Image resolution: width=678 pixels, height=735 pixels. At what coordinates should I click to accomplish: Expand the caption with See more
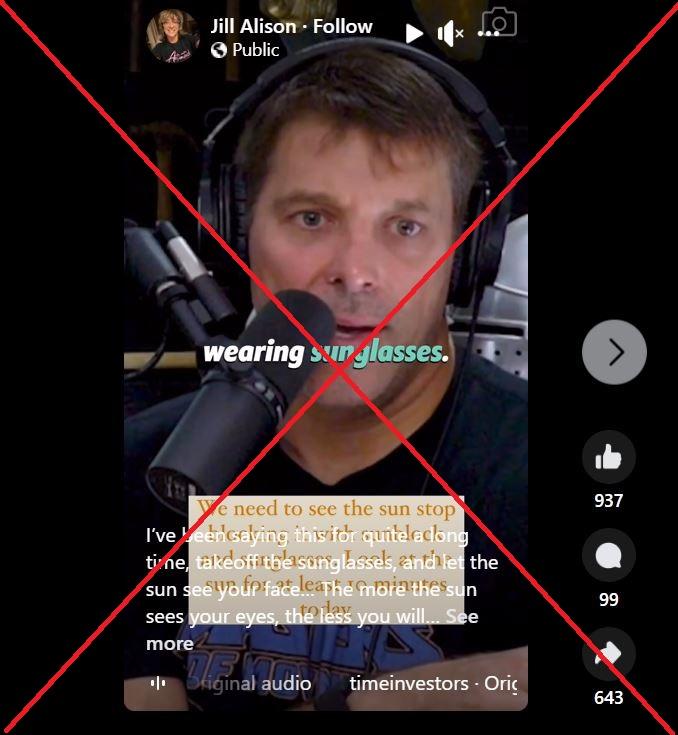(x=172, y=643)
